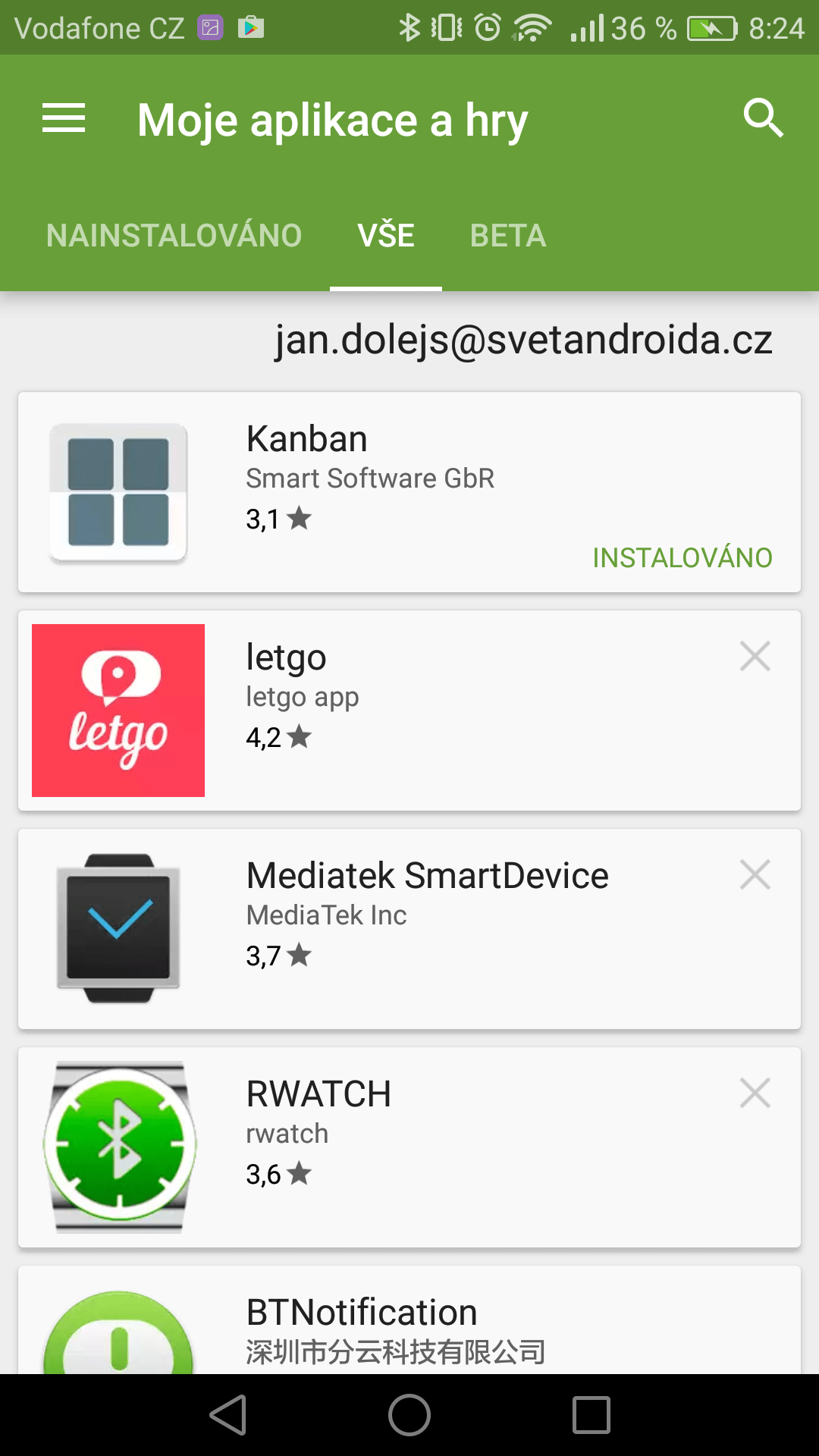
Task: Remove letgo from the list
Action: (755, 657)
